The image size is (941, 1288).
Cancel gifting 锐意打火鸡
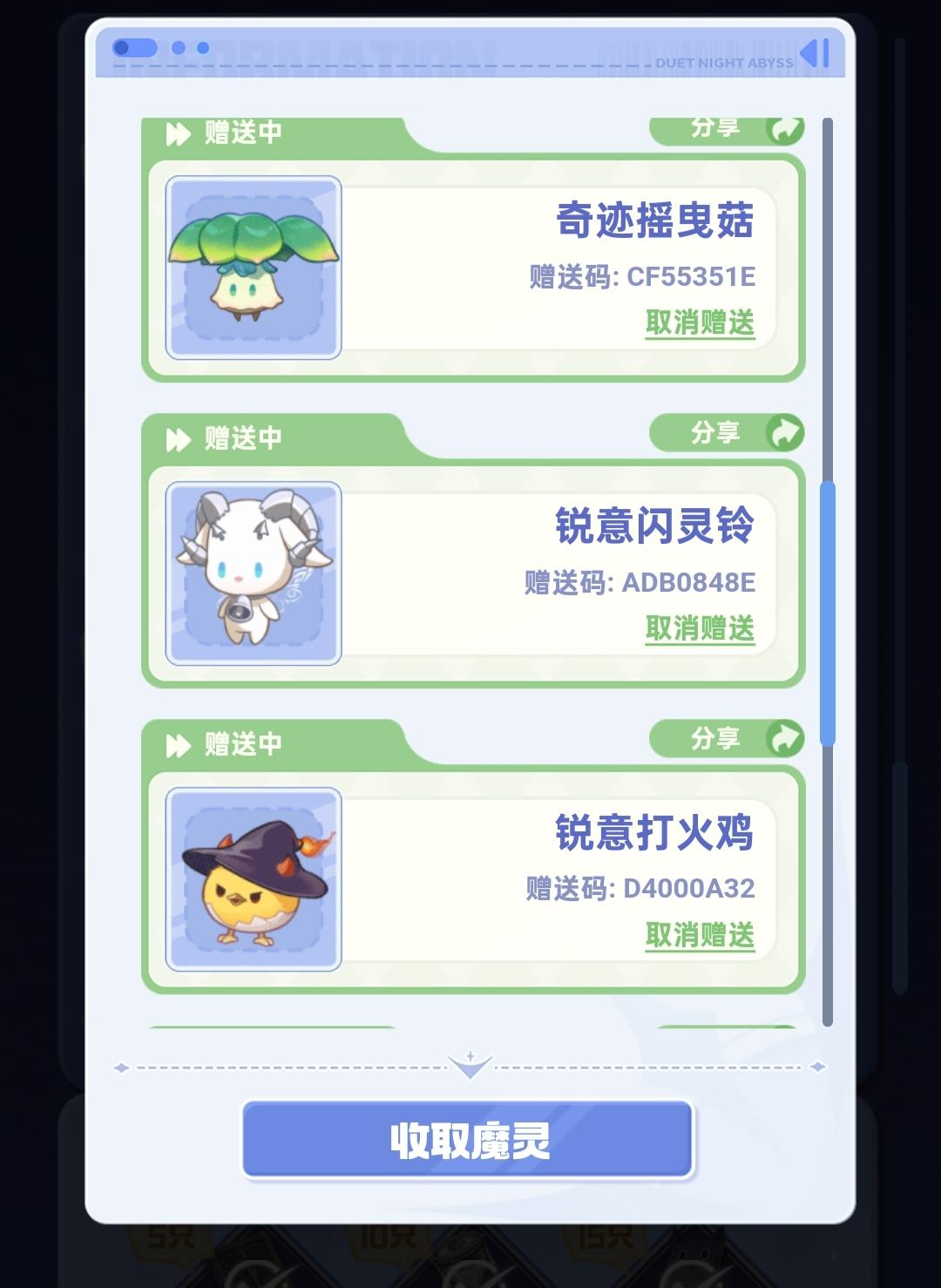pos(700,935)
